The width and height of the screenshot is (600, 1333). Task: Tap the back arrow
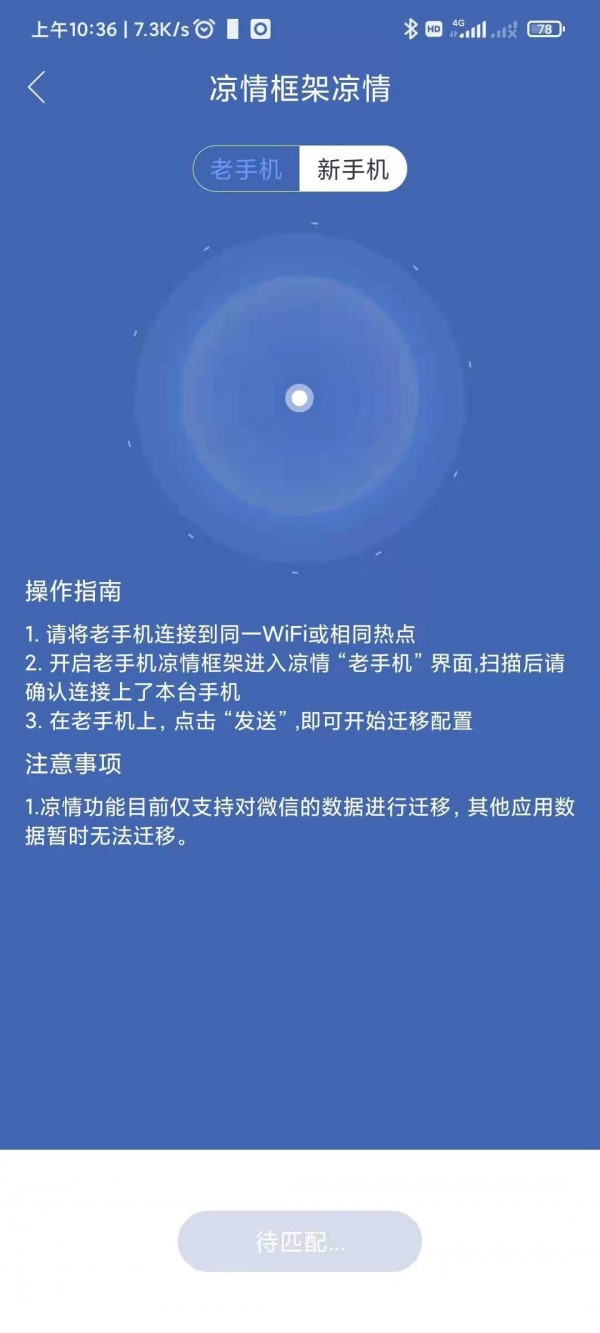(x=37, y=88)
